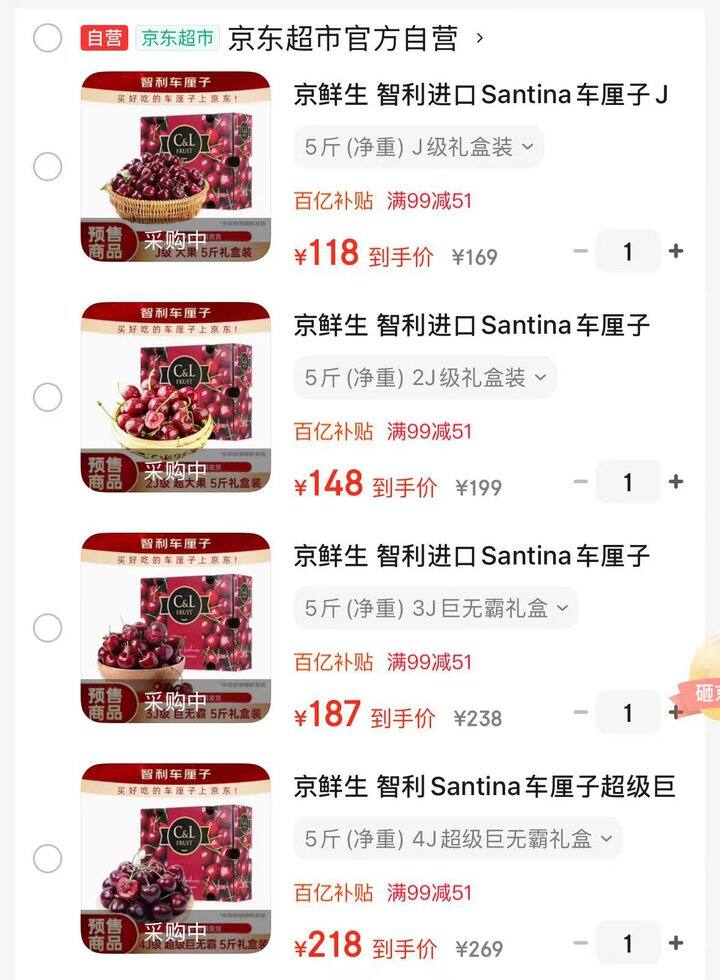Viewport: 720px width, 980px height.
Task: Open 京东超市官方自营 store page
Action: tap(343, 38)
